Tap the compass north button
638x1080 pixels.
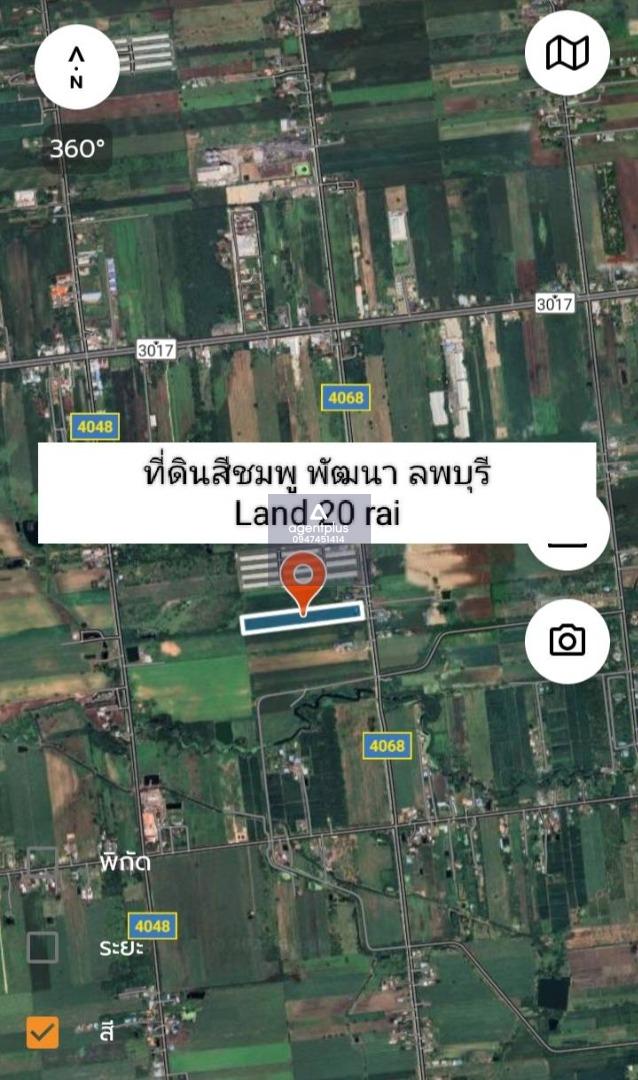(x=77, y=67)
